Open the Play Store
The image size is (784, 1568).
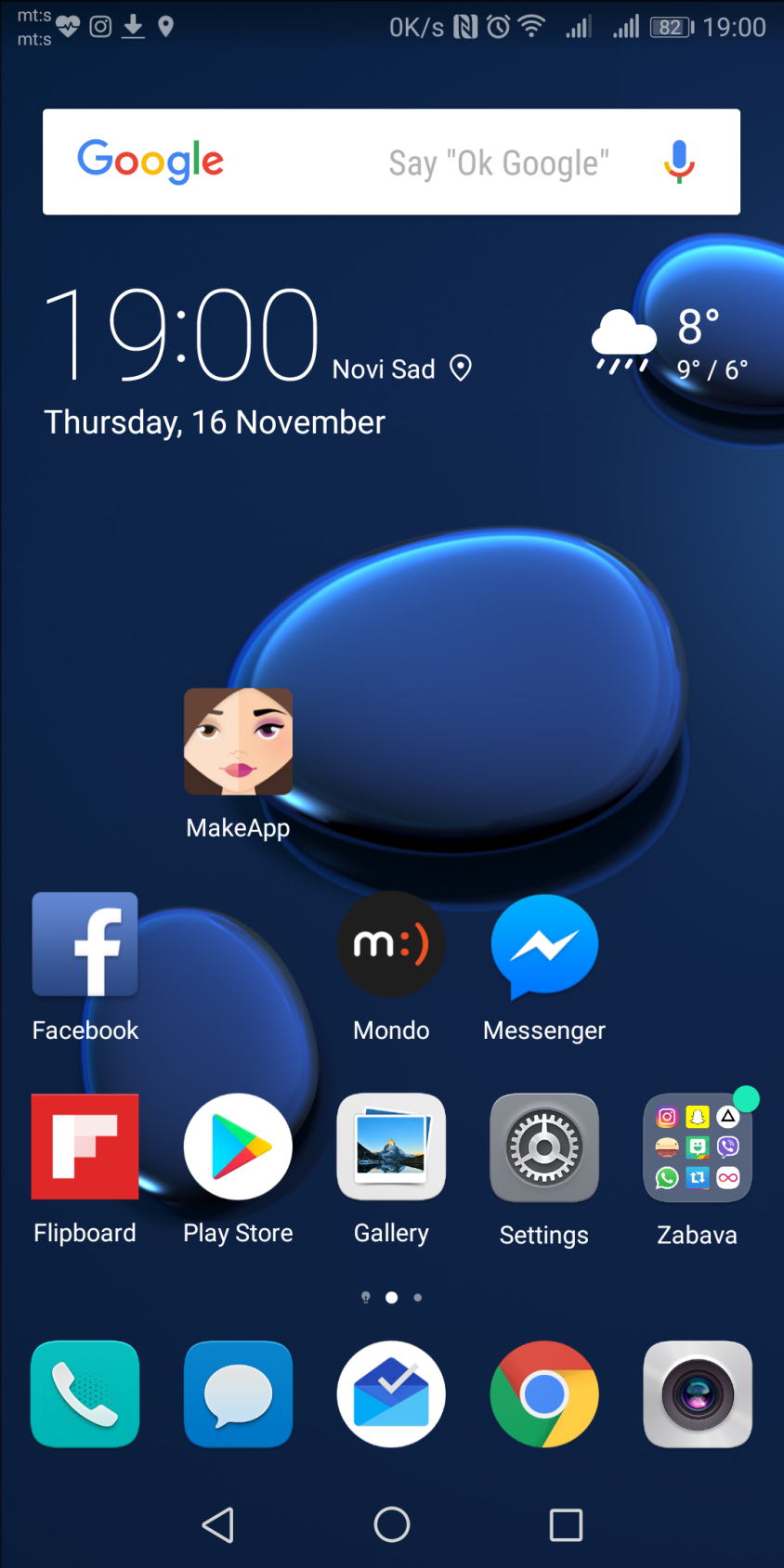tap(238, 1147)
